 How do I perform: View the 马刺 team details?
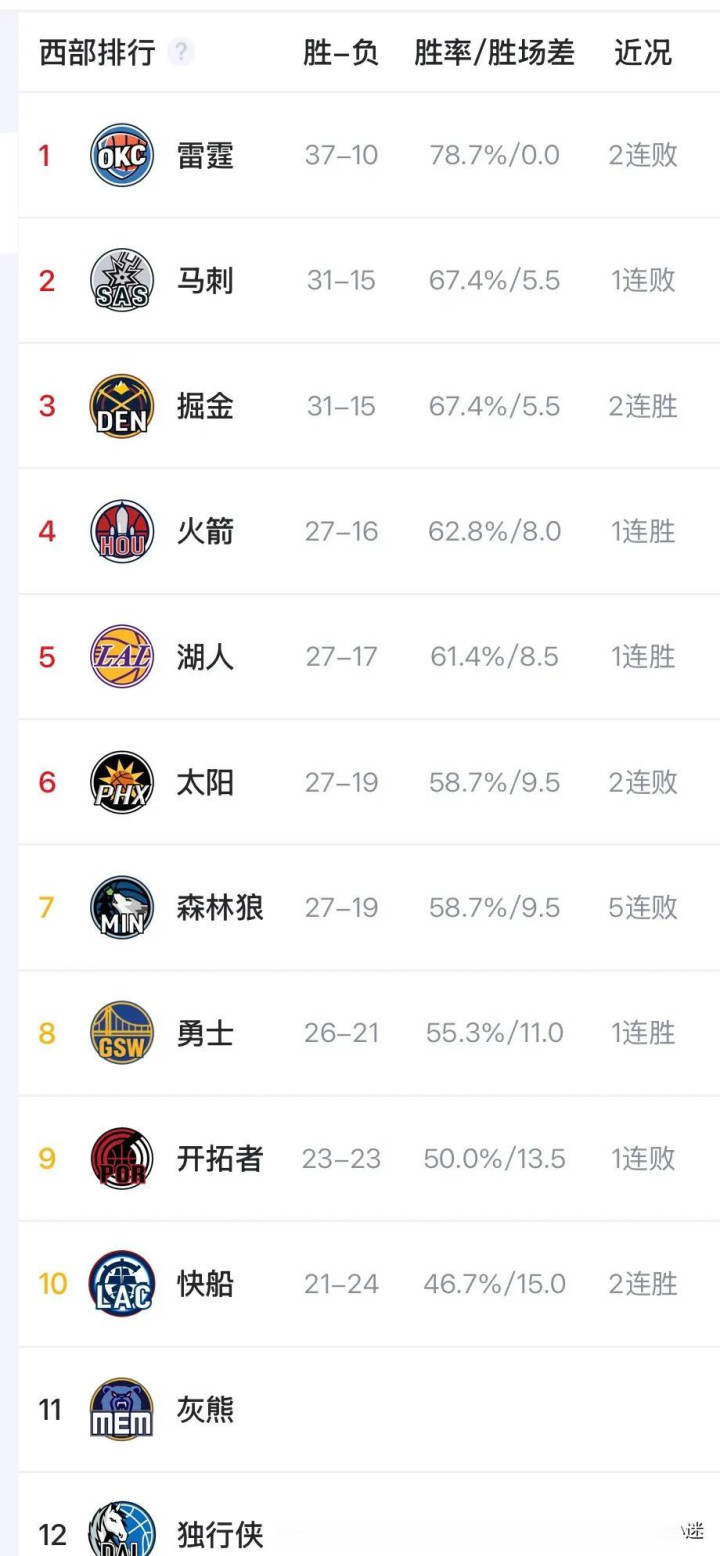205,281
